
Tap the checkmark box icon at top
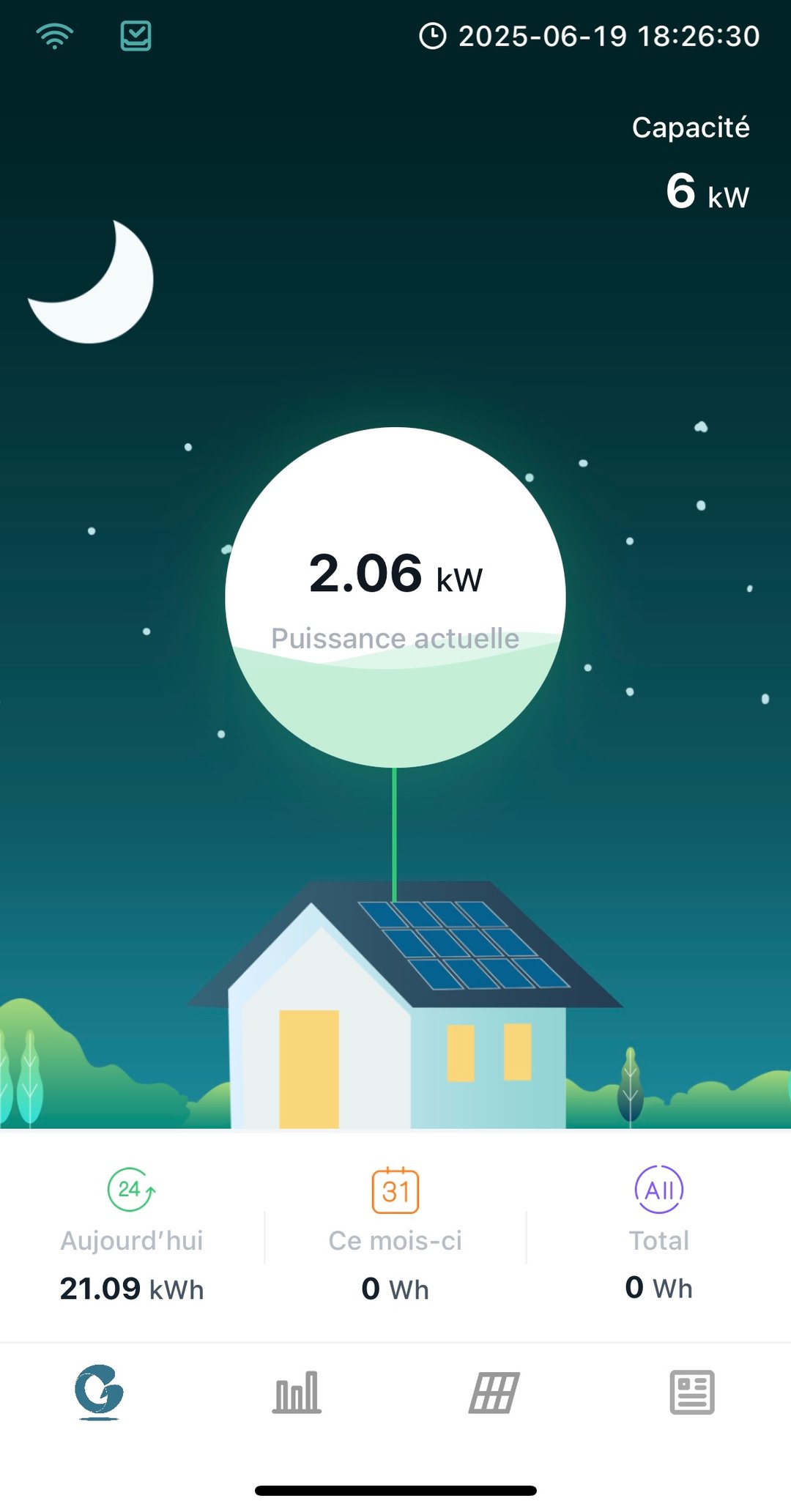[x=135, y=35]
